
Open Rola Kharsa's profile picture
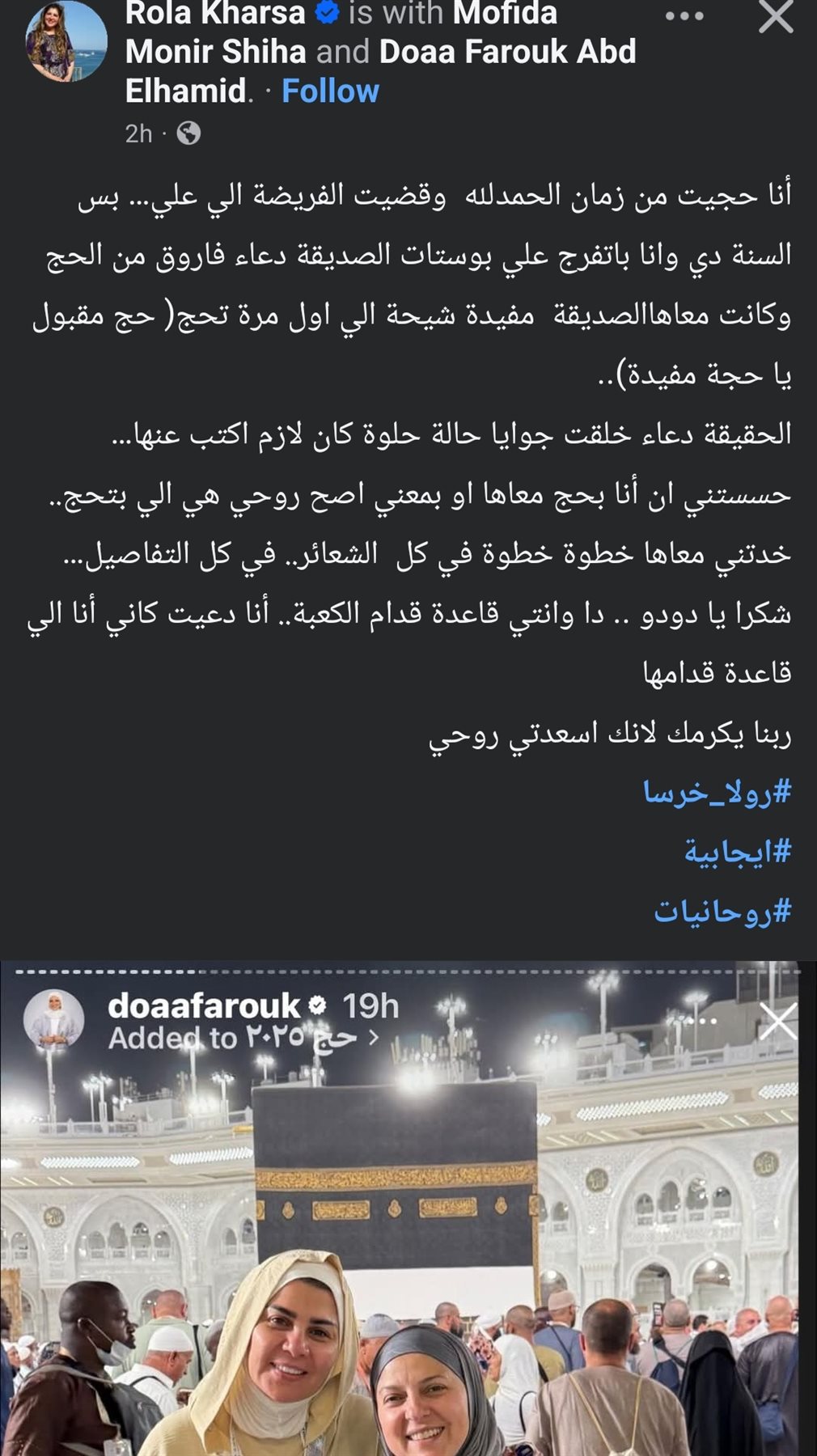[66, 42]
